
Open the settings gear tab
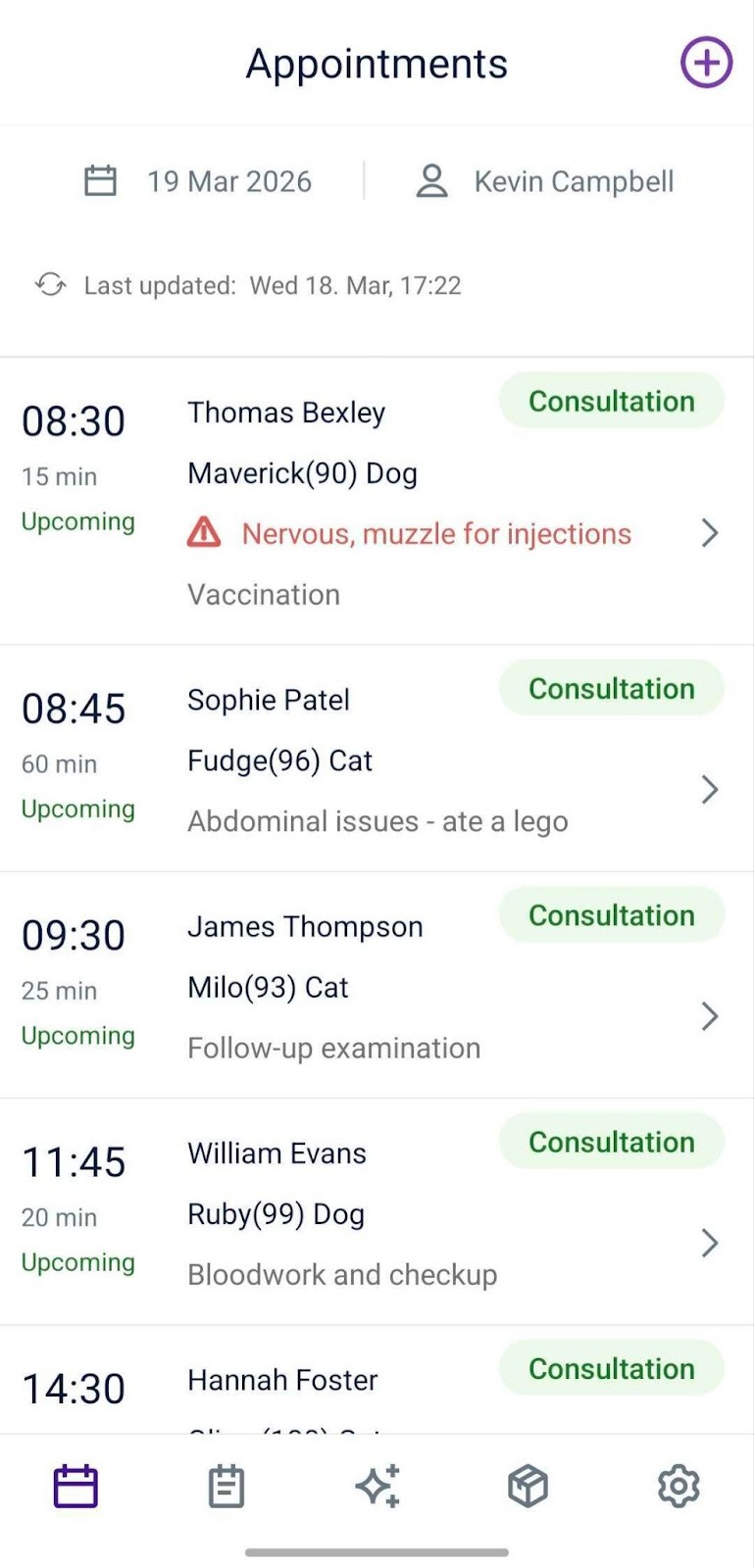pyautogui.click(x=679, y=1487)
